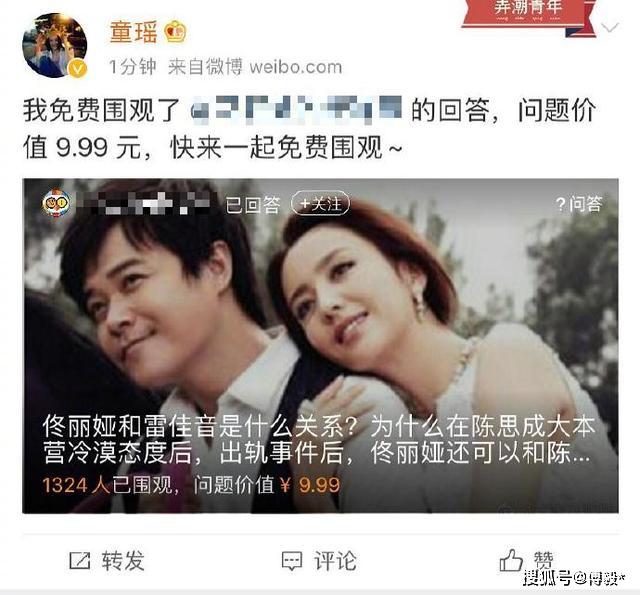Tap the ?问答 link on the card
Screen dimensions: 640x595
click(x=578, y=204)
